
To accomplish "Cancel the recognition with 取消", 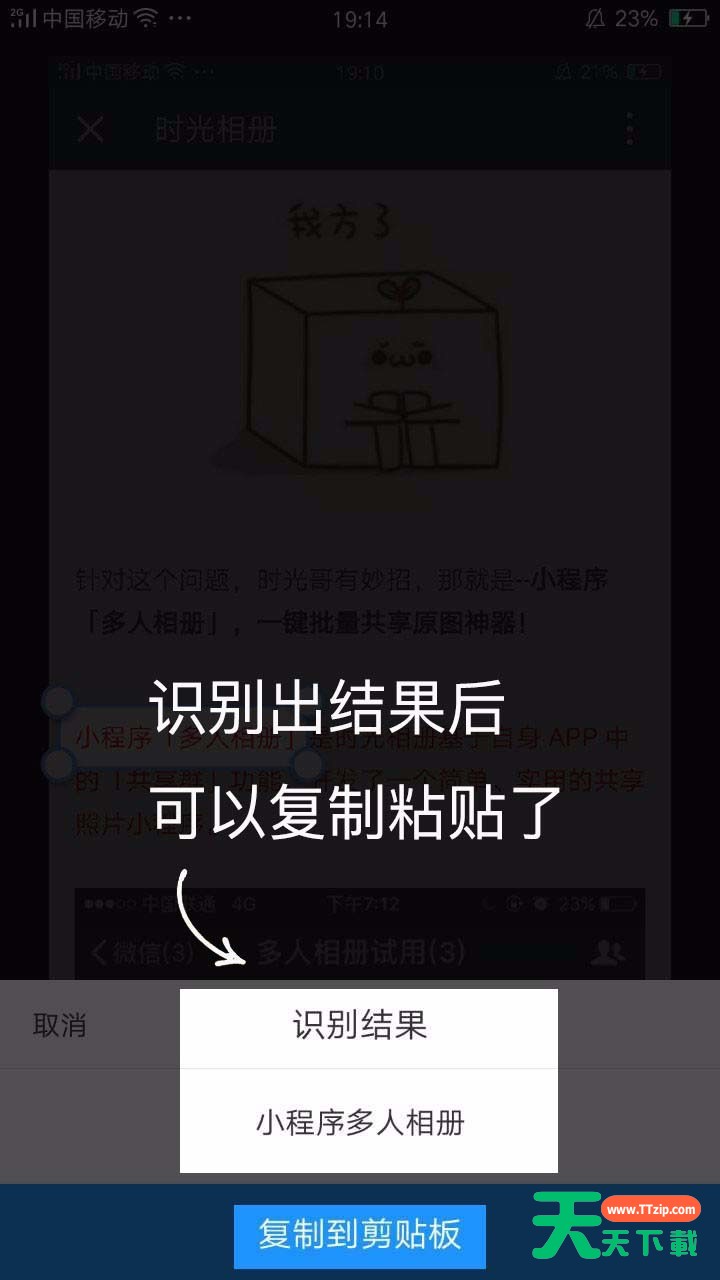I will click(60, 1025).
